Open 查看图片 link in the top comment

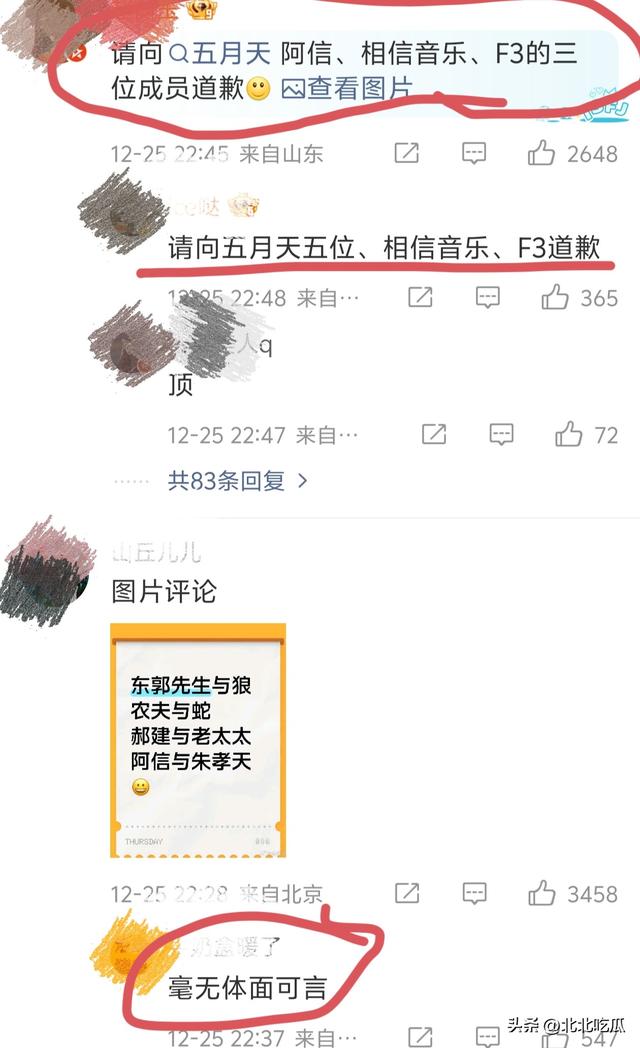347,88
